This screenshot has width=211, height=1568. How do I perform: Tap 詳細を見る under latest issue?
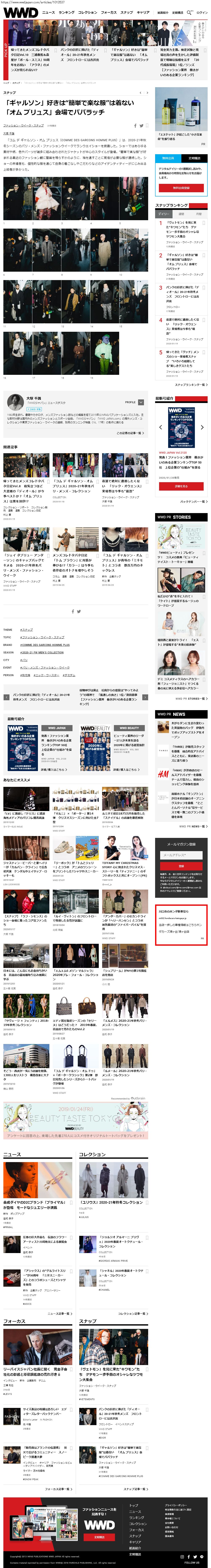(x=181, y=486)
